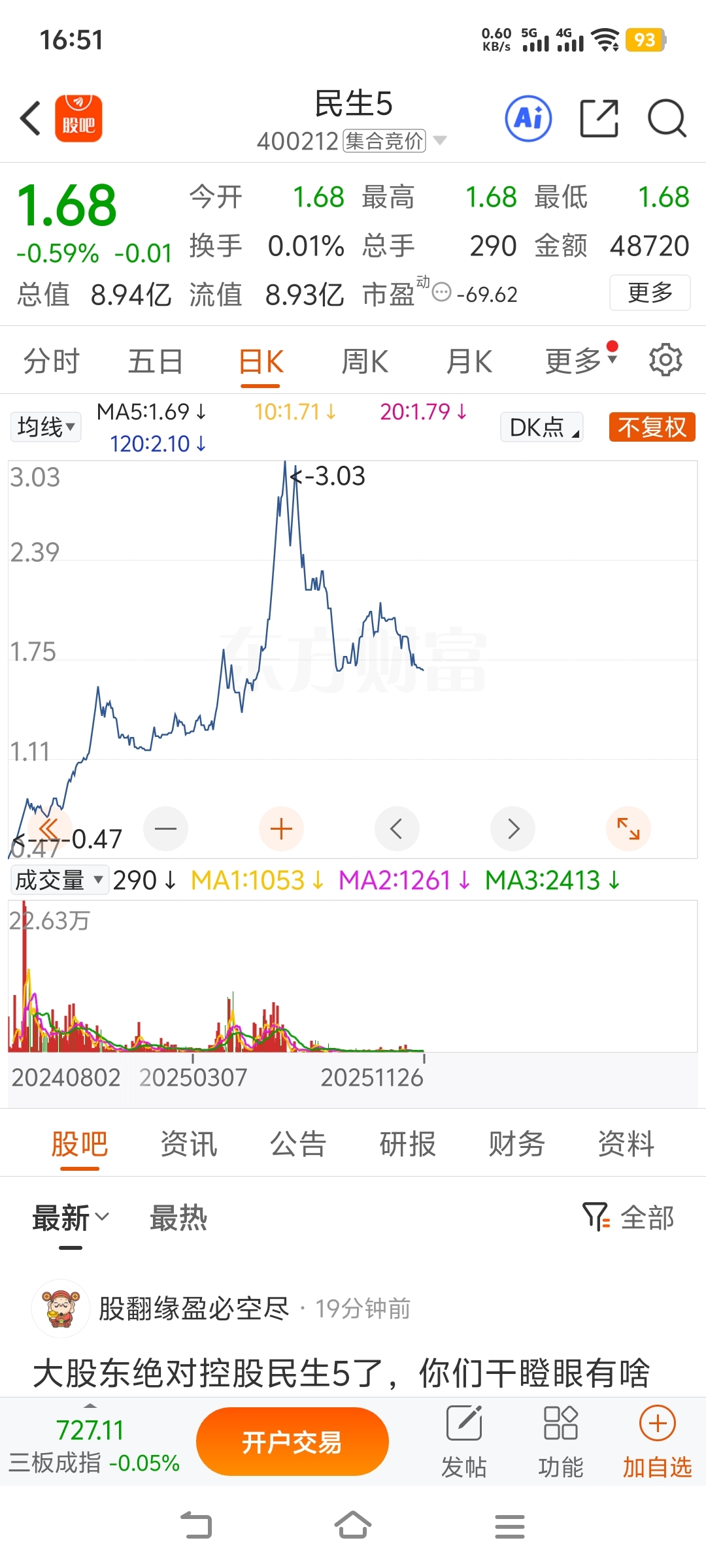Zoom out the K-line chart with minus
This screenshot has height=1568, width=706.
(x=166, y=829)
